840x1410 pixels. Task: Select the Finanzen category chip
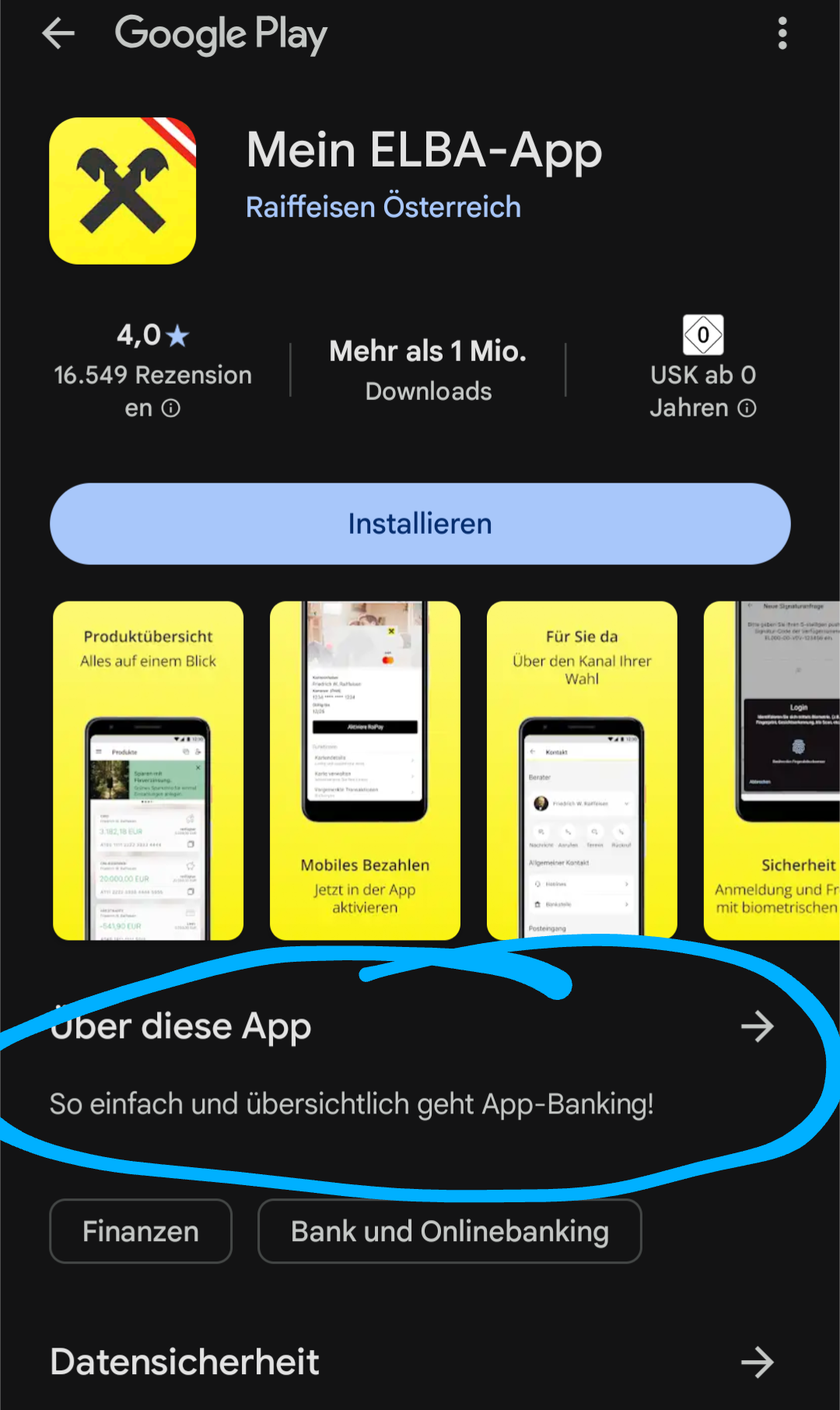141,1231
